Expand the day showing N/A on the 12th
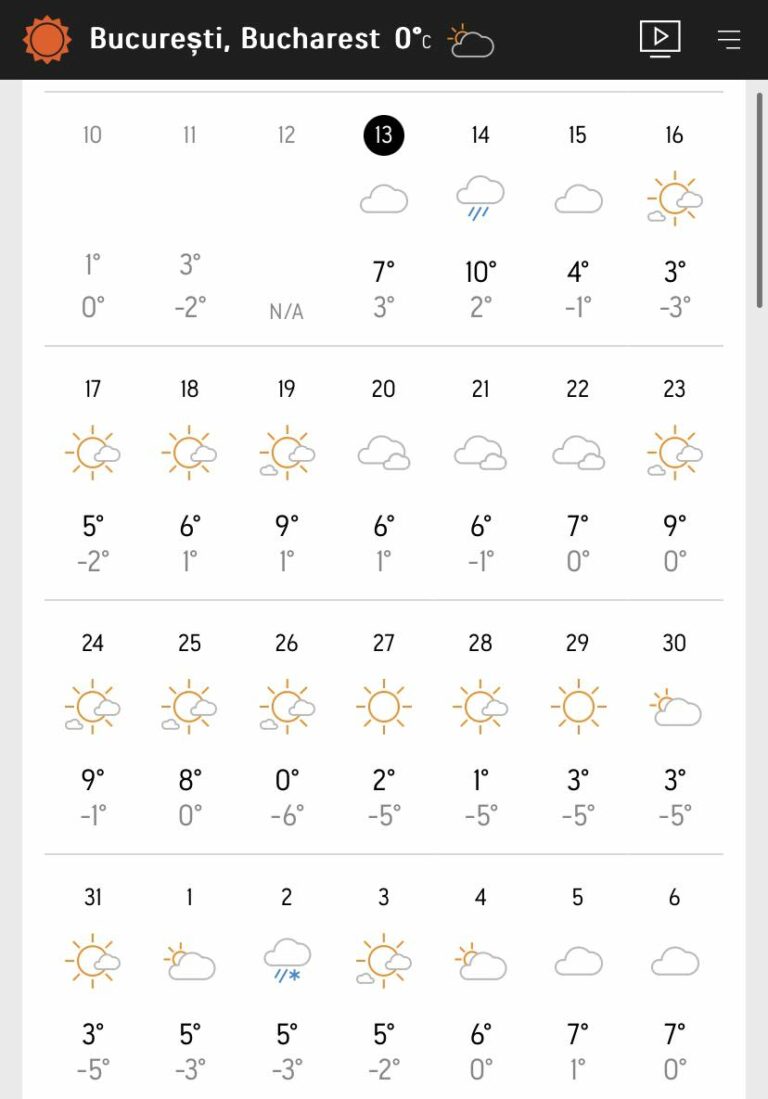This screenshot has height=1099, width=768. [x=286, y=135]
